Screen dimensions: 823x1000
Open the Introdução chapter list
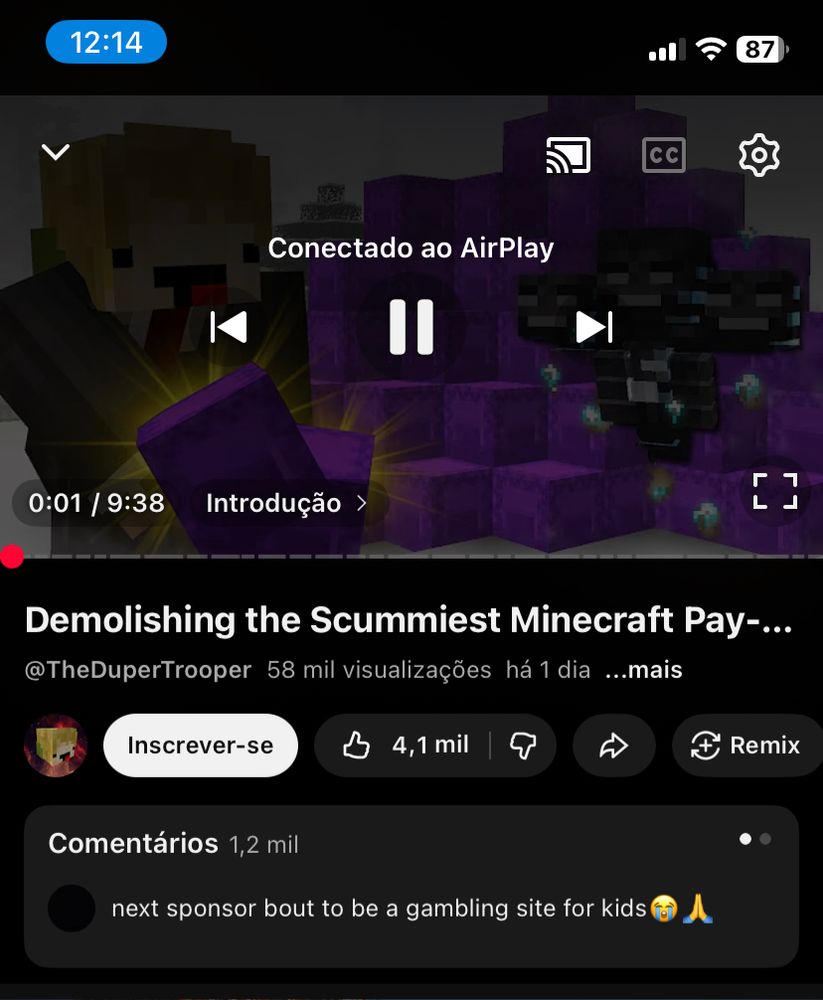click(286, 503)
